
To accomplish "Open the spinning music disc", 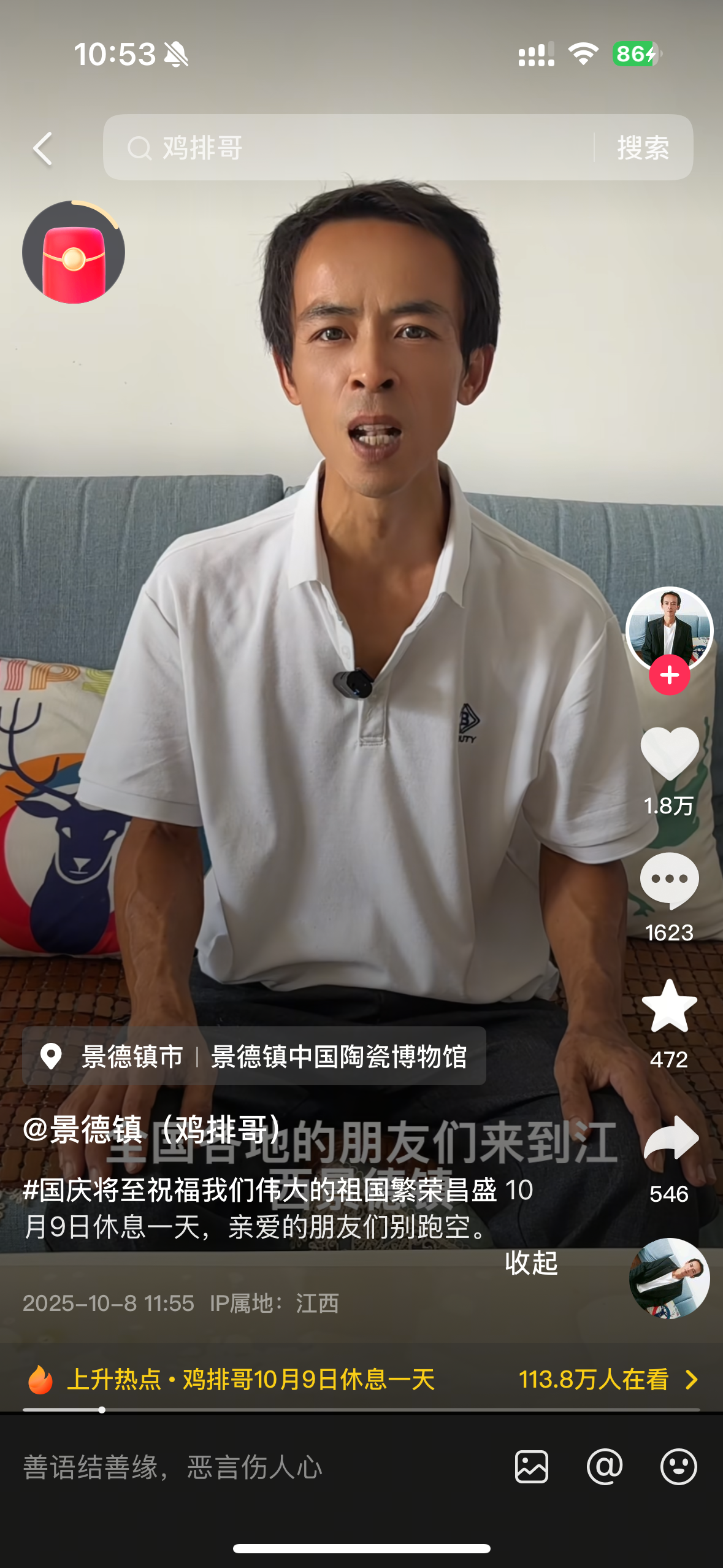I will pos(669,1278).
